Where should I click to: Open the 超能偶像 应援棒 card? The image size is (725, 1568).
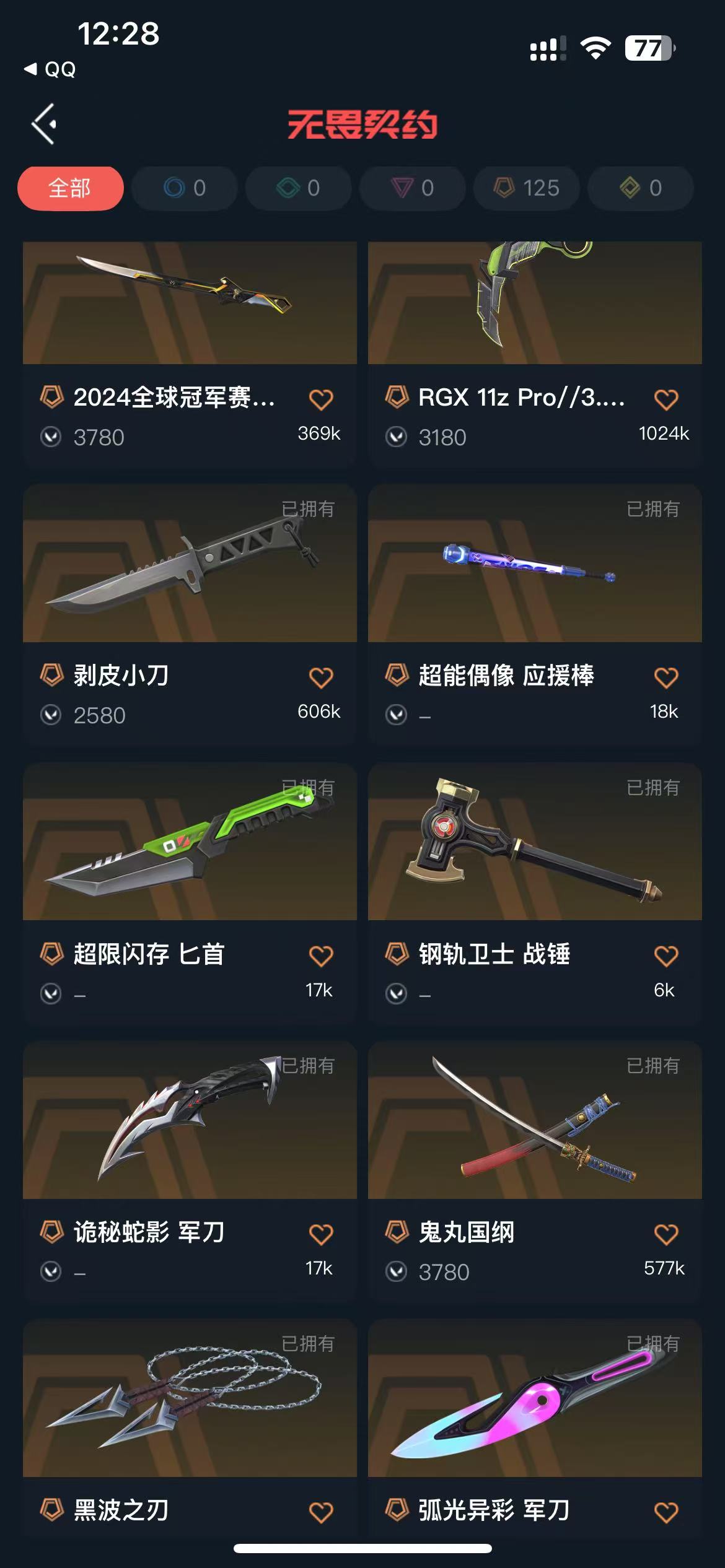(534, 564)
